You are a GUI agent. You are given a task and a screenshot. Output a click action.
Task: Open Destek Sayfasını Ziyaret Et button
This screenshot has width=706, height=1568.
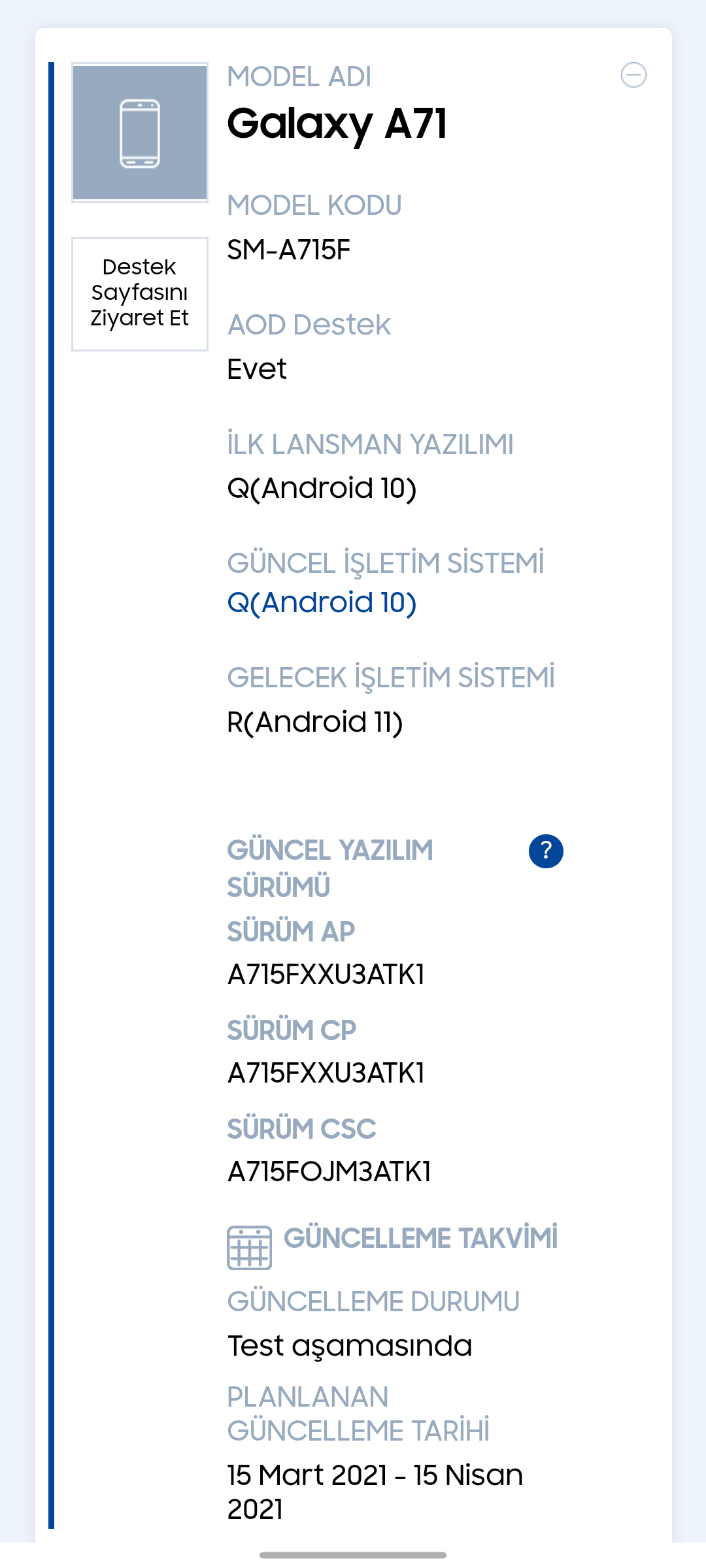click(x=140, y=294)
